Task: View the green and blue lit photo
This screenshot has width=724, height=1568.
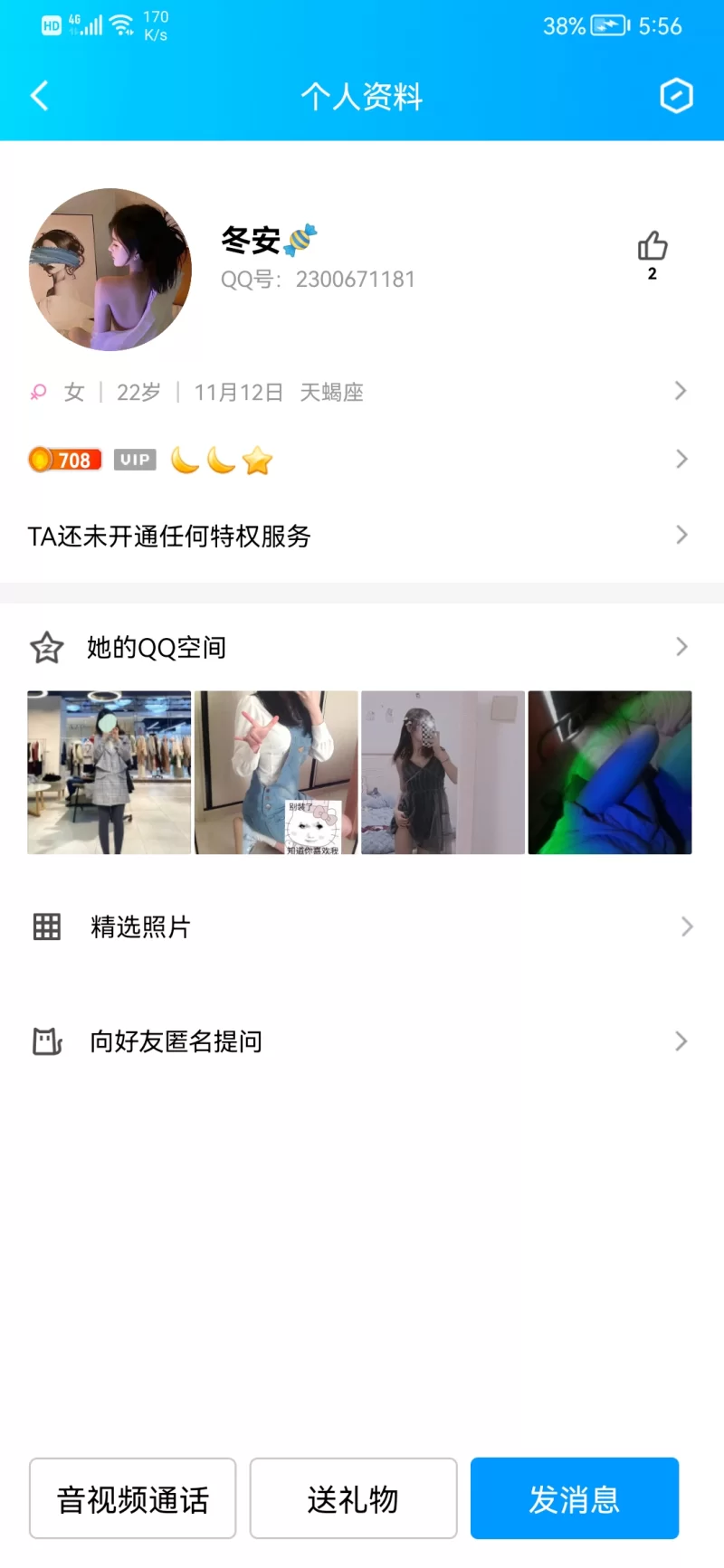Action: click(610, 773)
